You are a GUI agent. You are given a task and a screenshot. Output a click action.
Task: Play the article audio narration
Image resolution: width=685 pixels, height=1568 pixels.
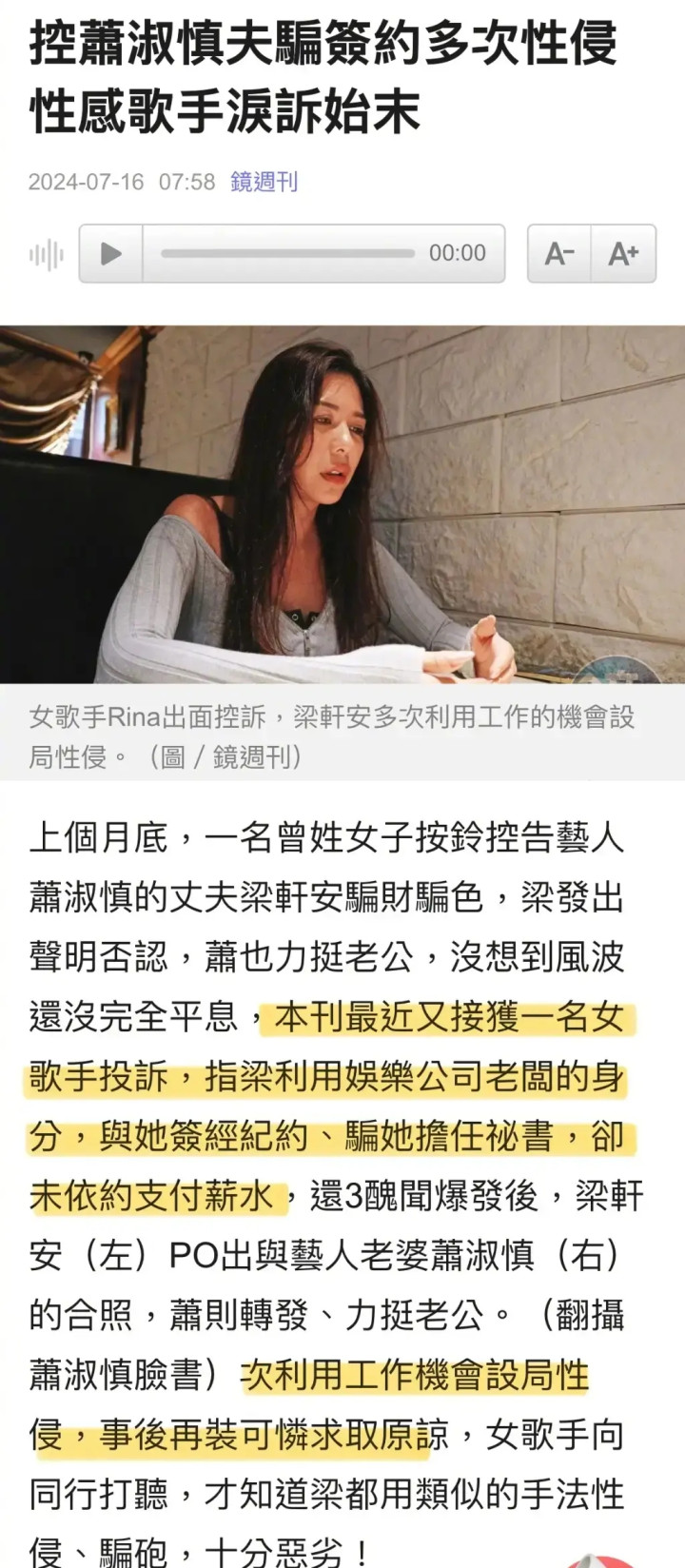111,253
